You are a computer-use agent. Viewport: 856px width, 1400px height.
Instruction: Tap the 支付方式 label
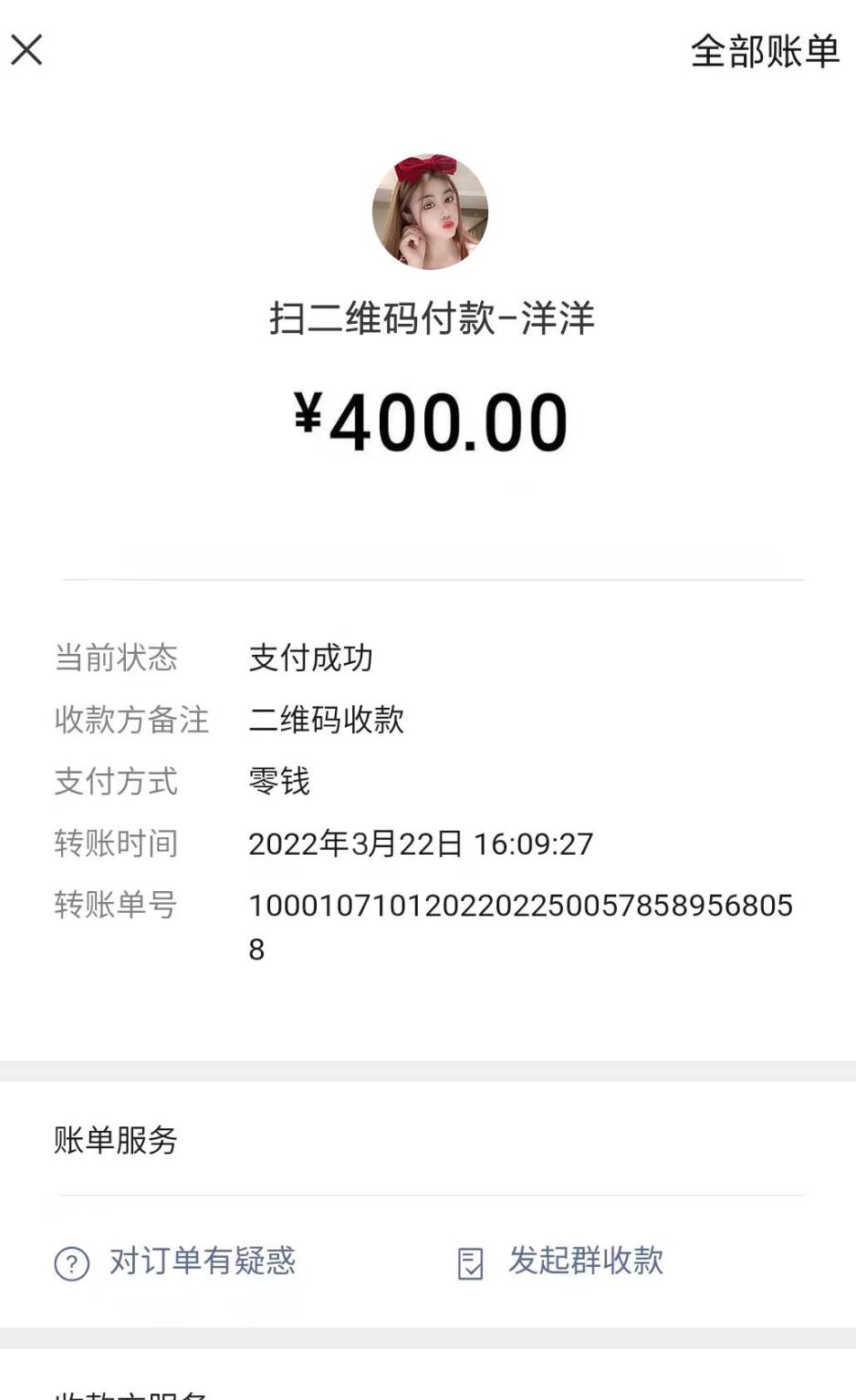pos(115,782)
